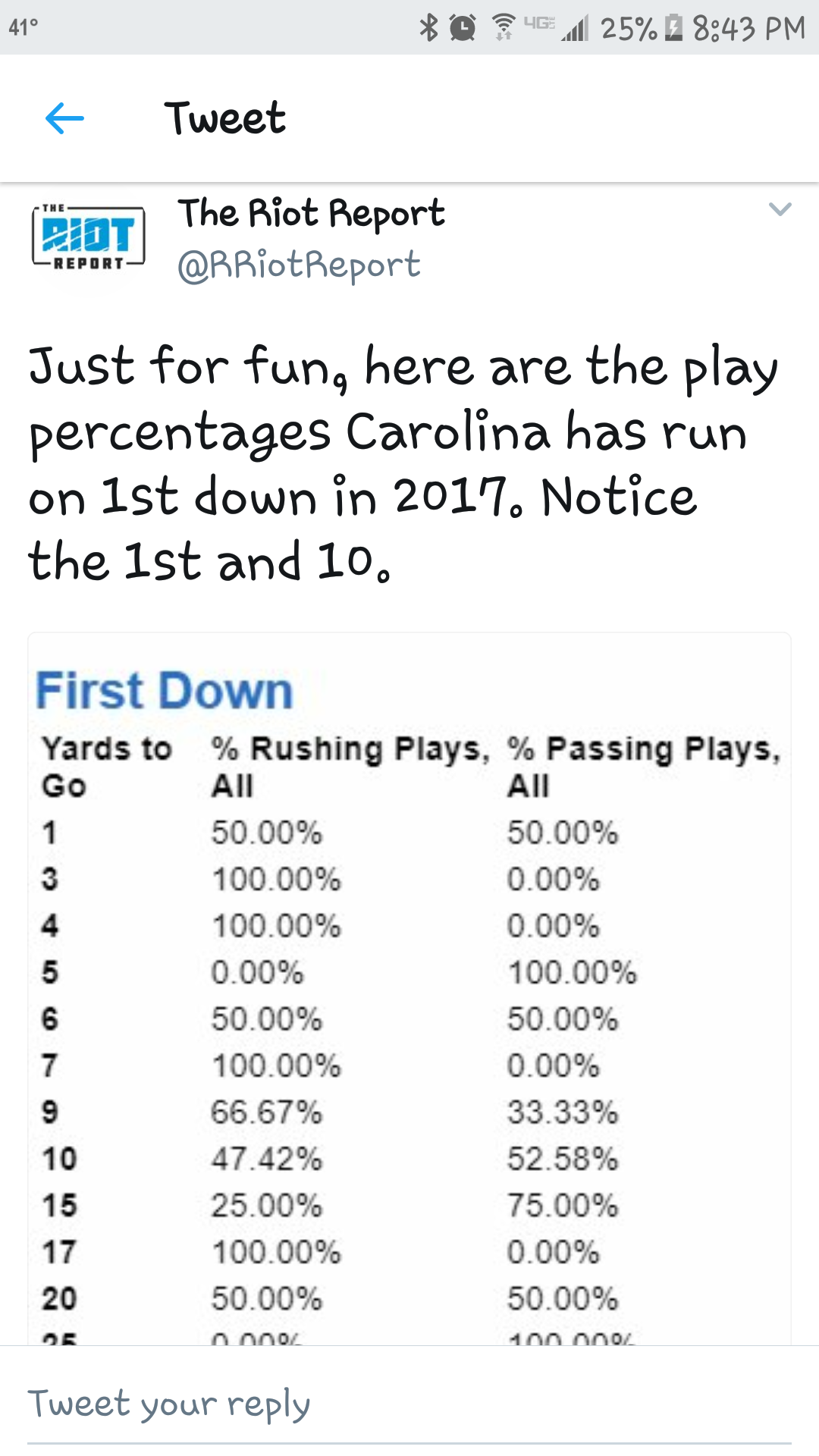
Task: Expand the tweet options chevron
Action: [x=780, y=209]
